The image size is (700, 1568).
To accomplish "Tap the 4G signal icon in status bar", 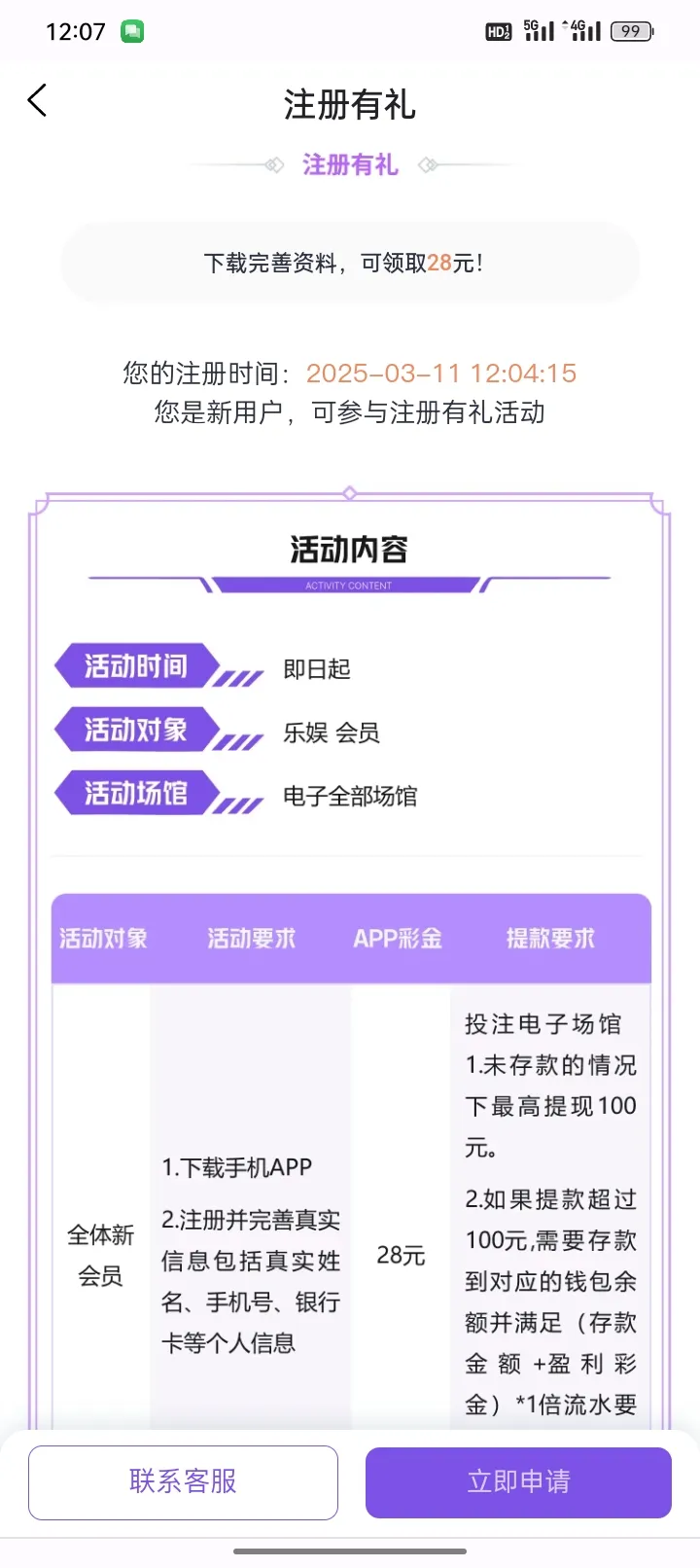I will click(x=583, y=31).
